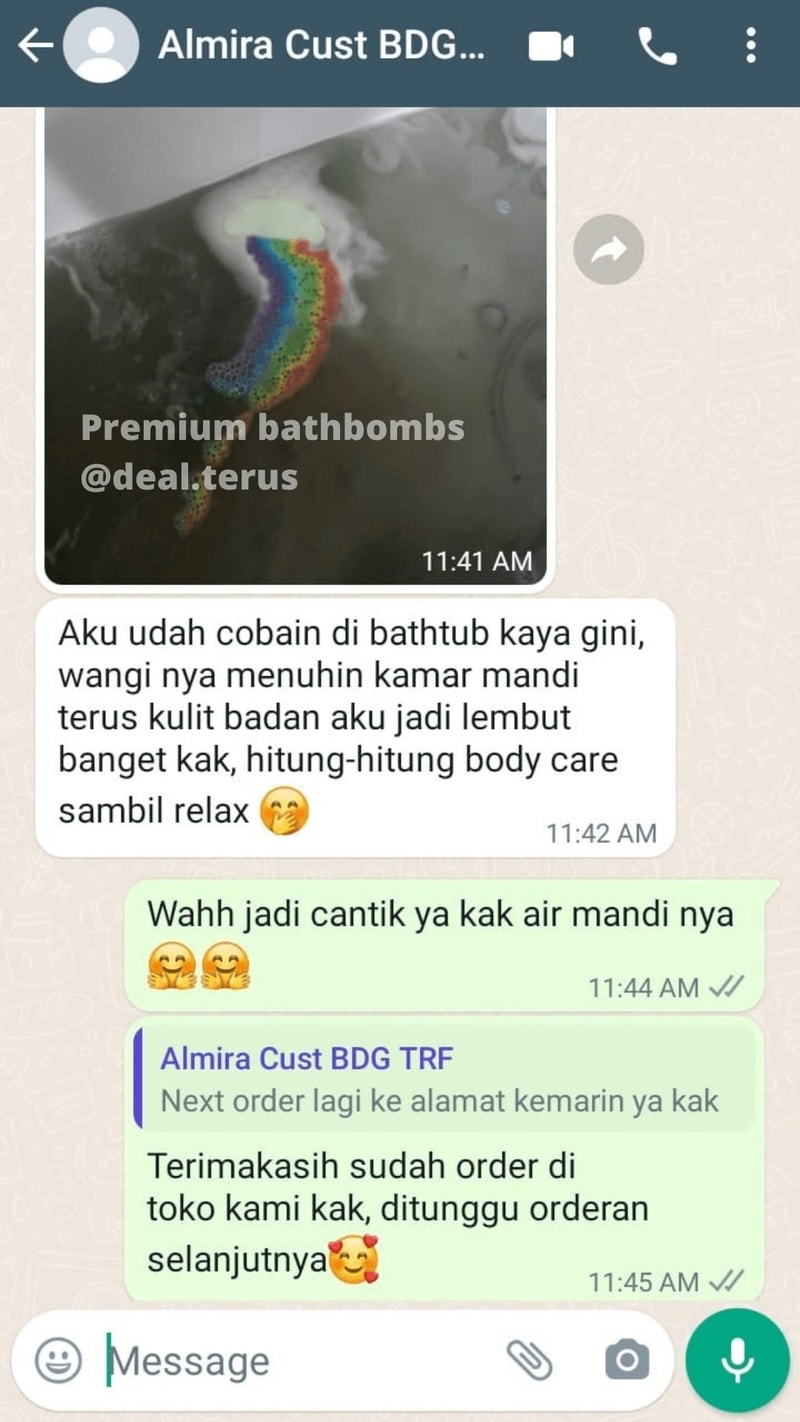
Task: Go back to the chat list
Action: pyautogui.click(x=36, y=46)
